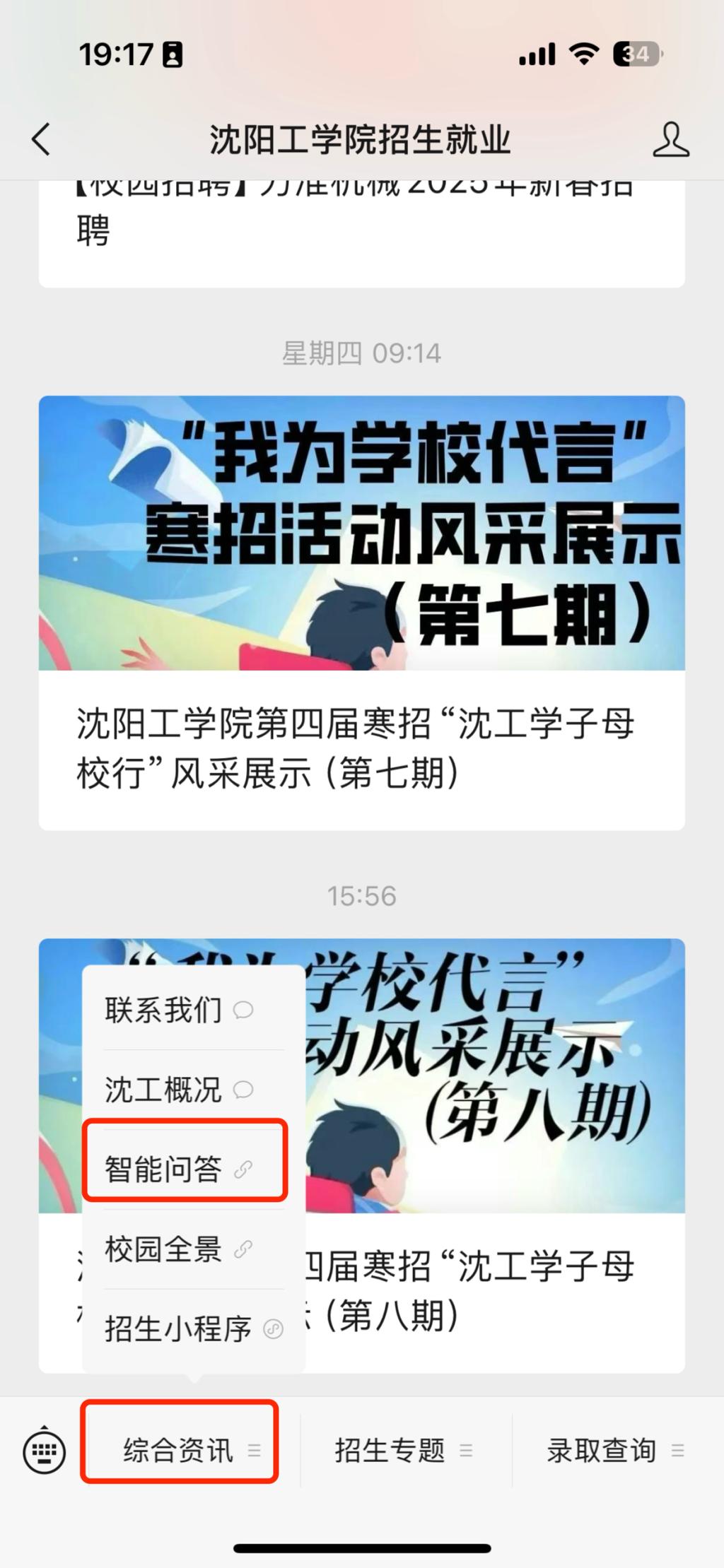Open the account profile icon
724x1568 pixels.
[x=670, y=139]
